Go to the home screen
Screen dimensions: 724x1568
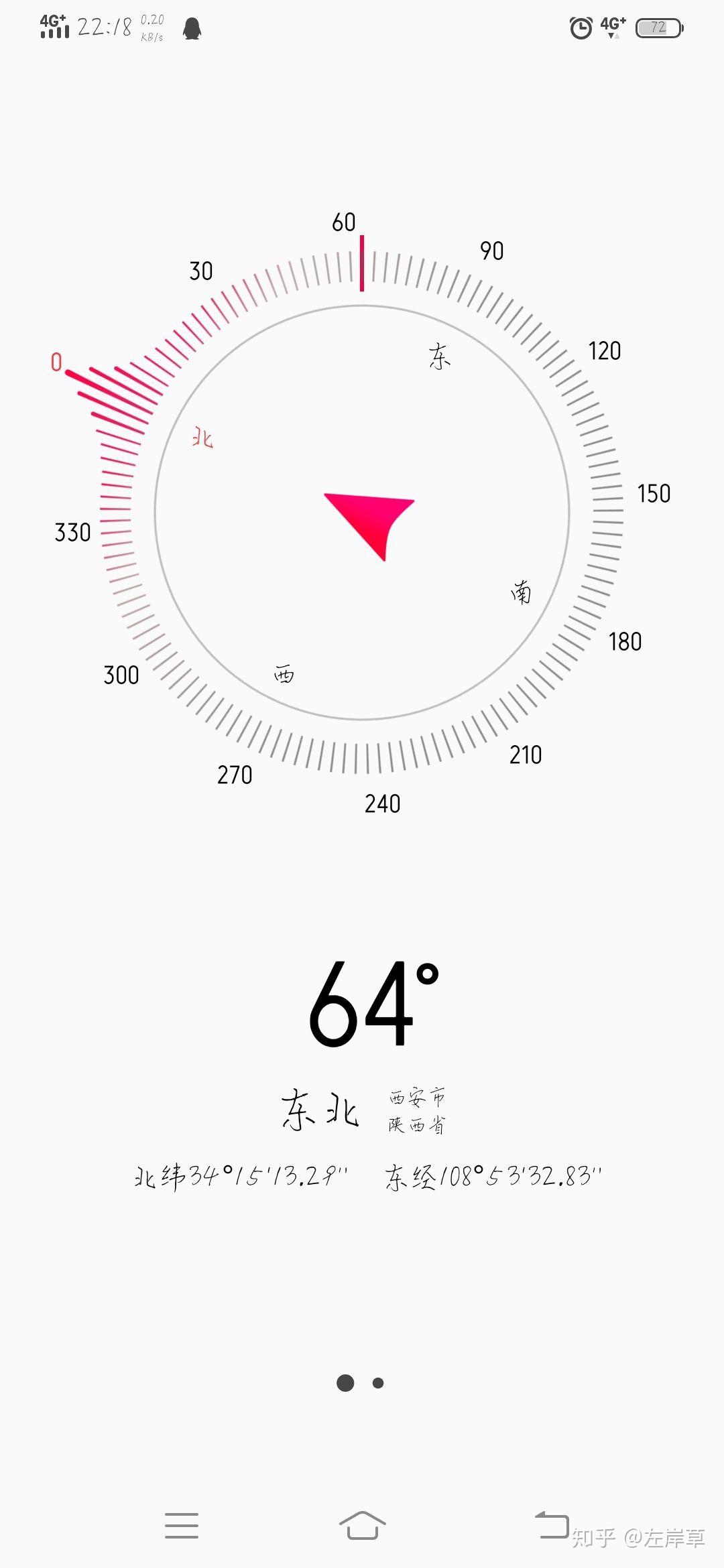tap(362, 1525)
